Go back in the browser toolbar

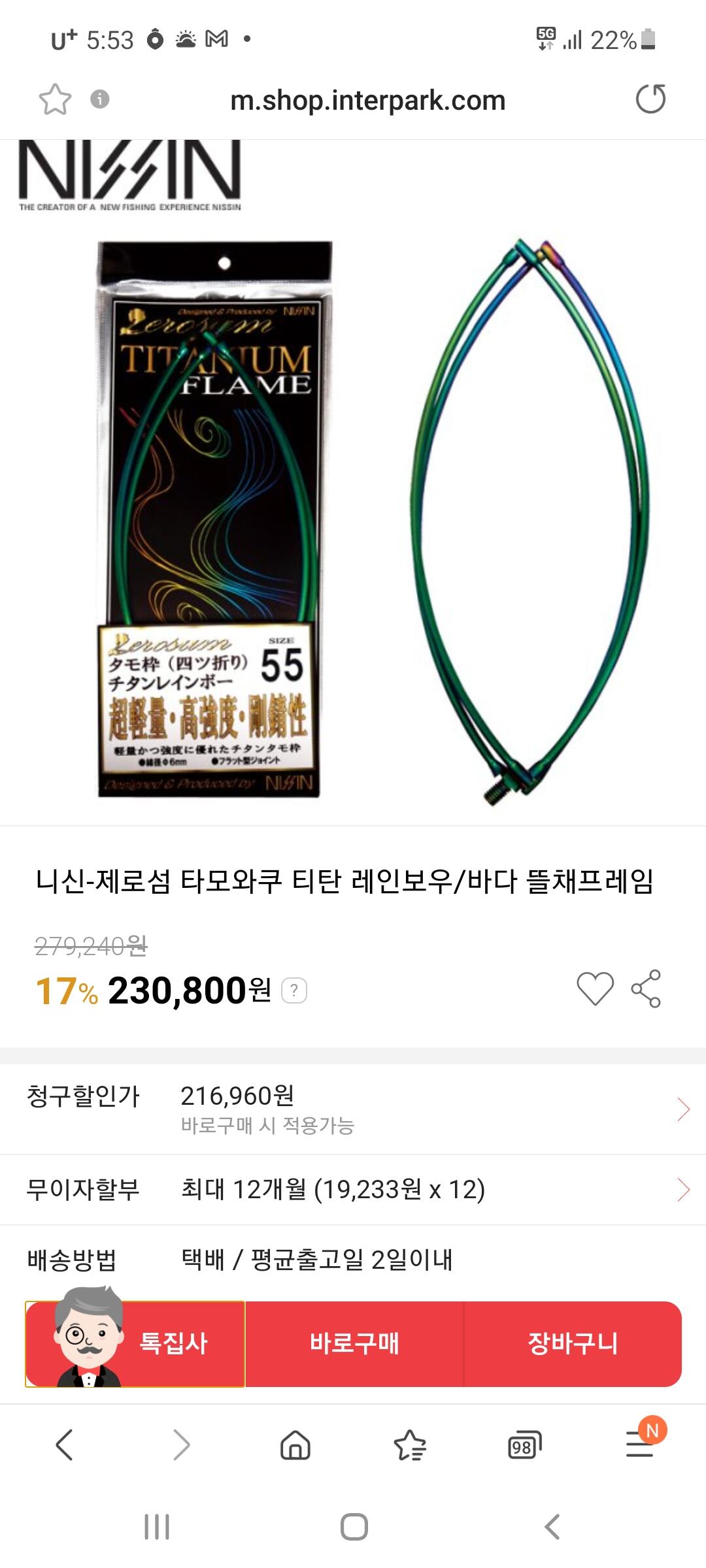click(64, 1445)
